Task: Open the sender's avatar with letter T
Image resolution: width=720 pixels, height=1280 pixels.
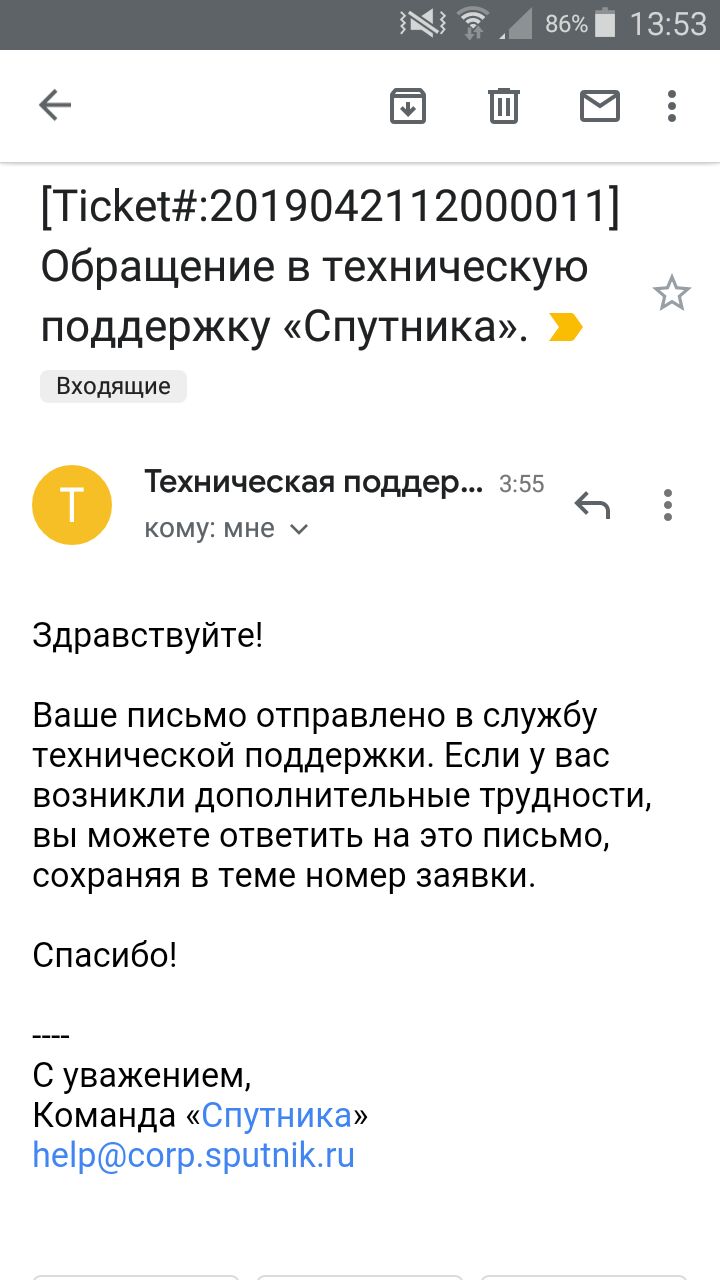Action: [x=72, y=505]
